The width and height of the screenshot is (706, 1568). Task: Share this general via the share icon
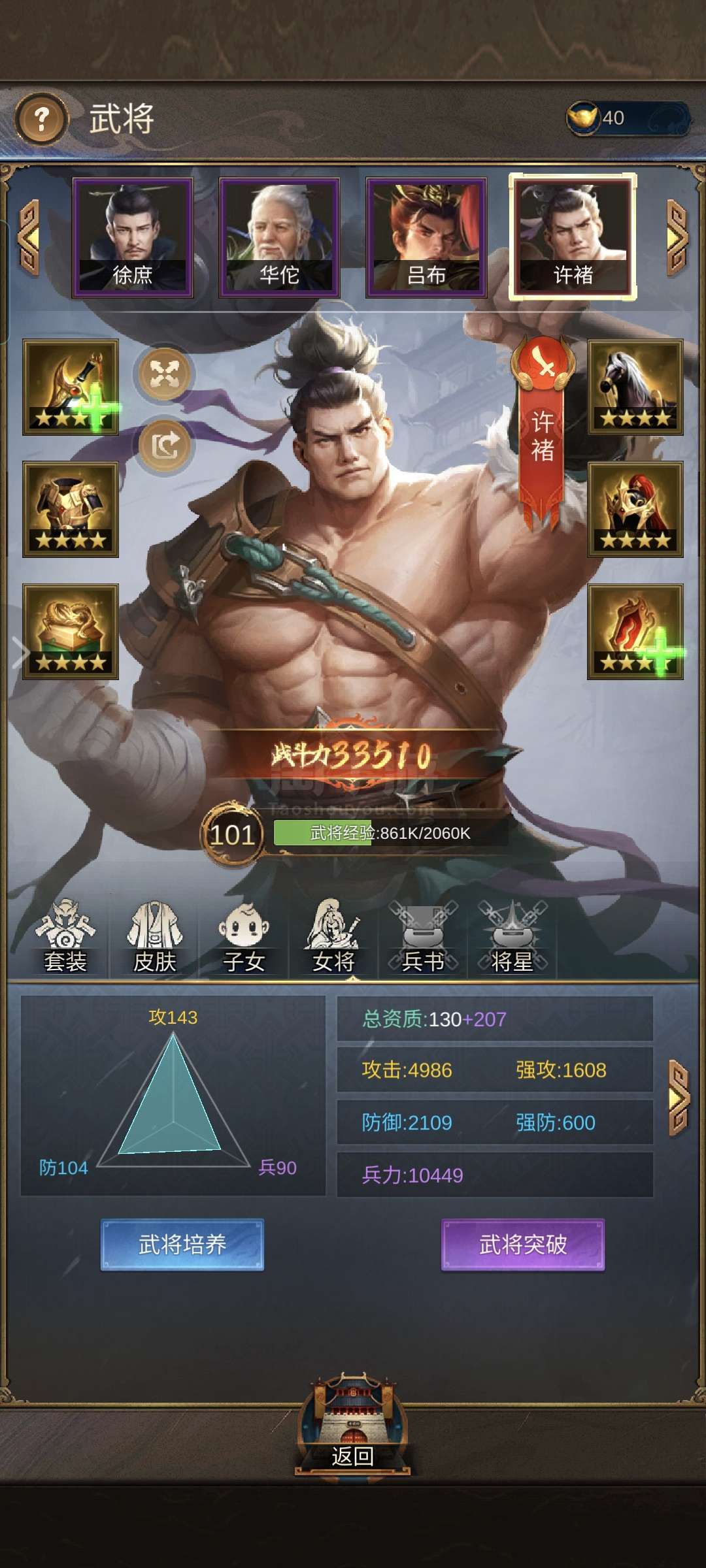pyautogui.click(x=165, y=446)
